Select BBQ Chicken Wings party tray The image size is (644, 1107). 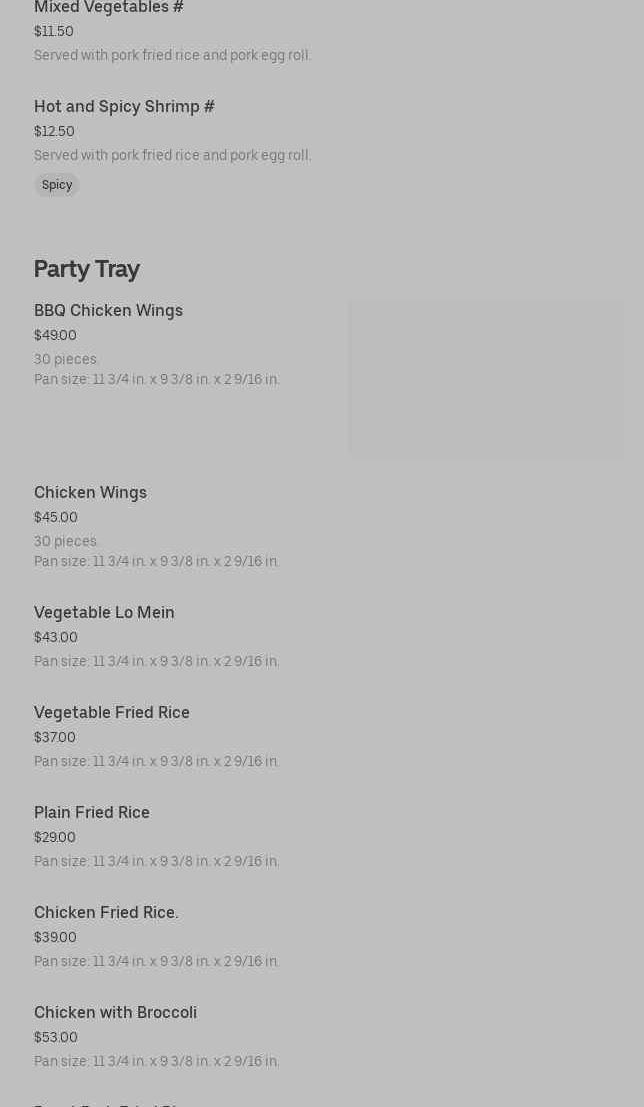pyautogui.click(x=108, y=311)
